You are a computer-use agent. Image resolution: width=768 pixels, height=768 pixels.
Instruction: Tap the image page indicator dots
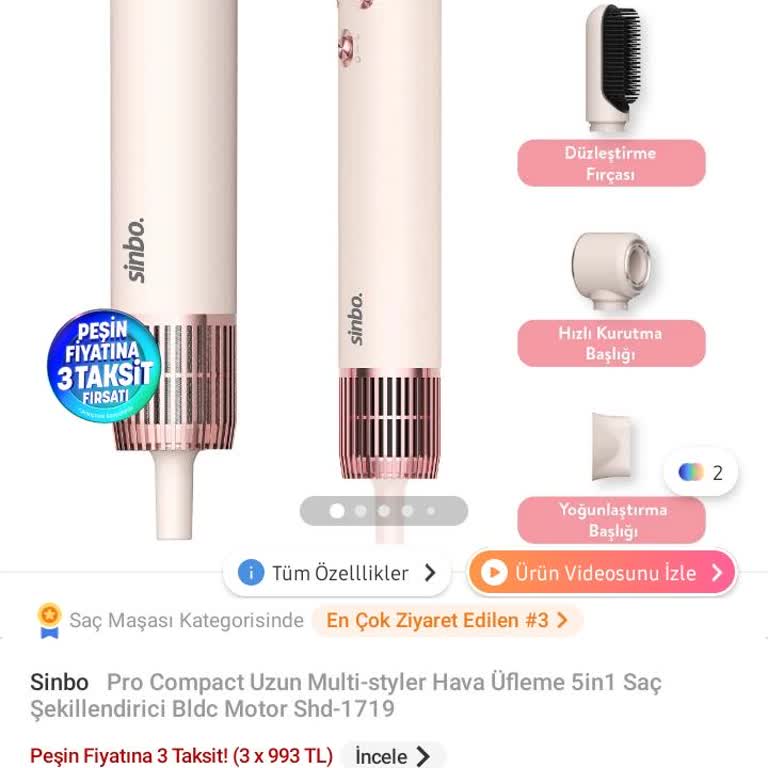[383, 511]
